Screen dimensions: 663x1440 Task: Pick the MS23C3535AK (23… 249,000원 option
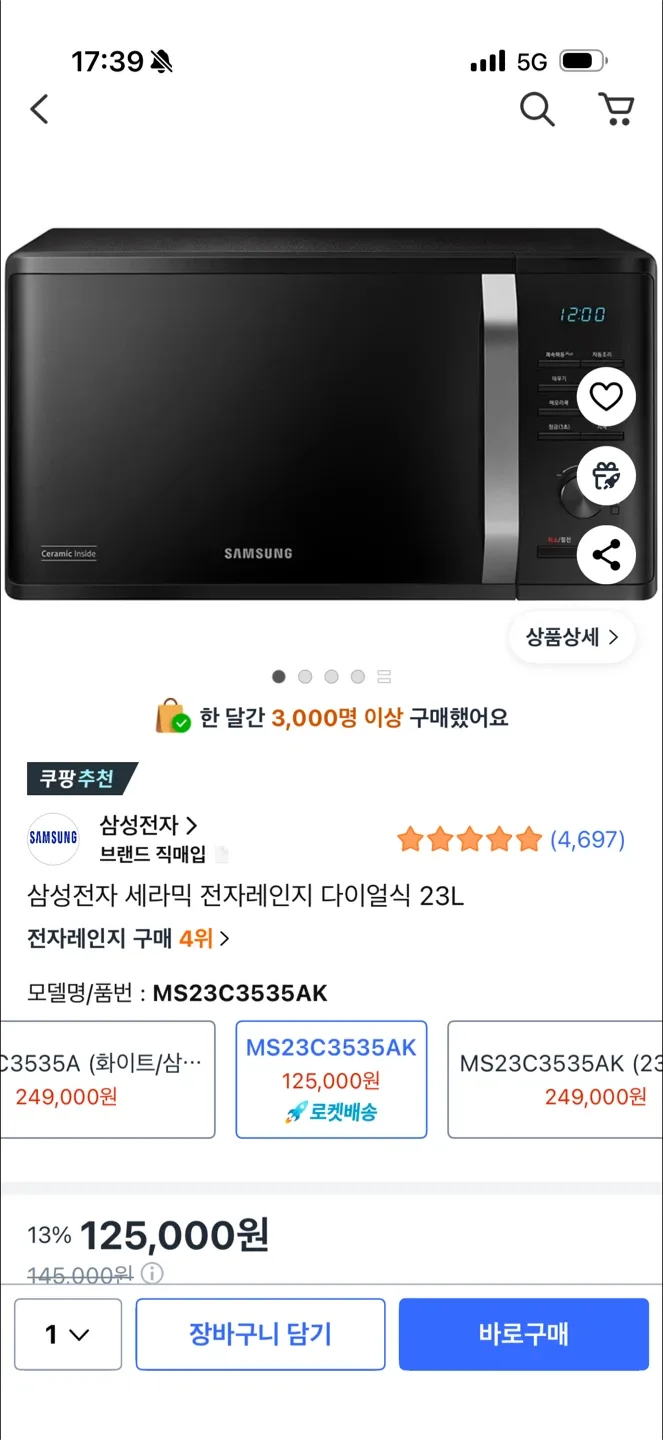[555, 1079]
